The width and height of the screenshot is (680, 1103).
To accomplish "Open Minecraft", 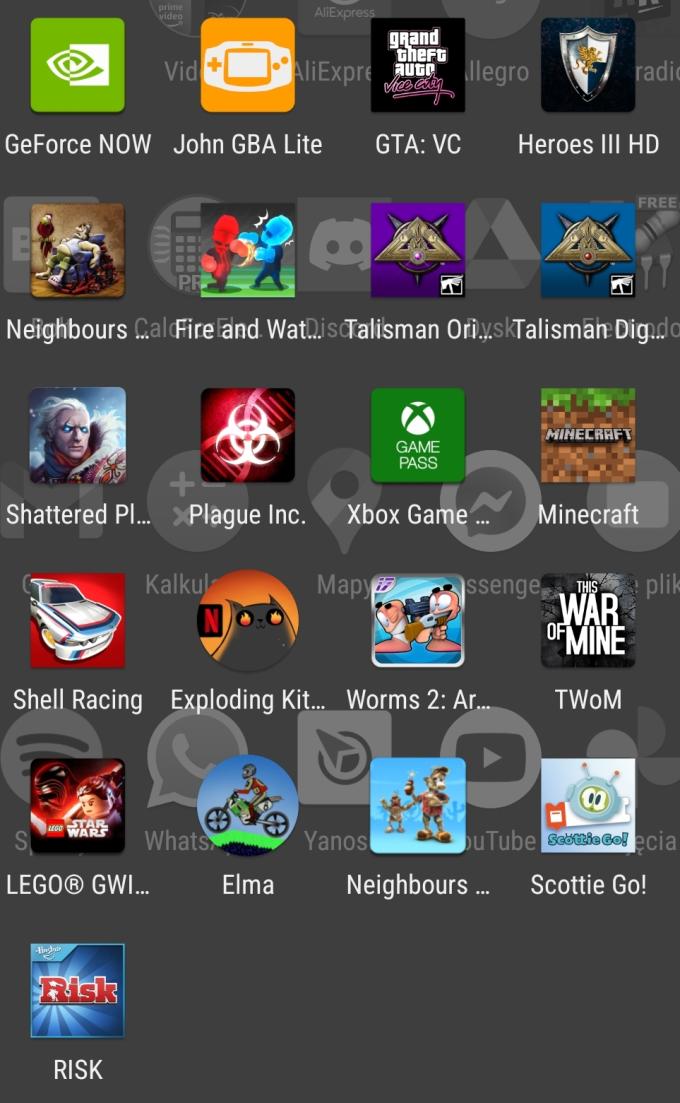I will point(588,435).
